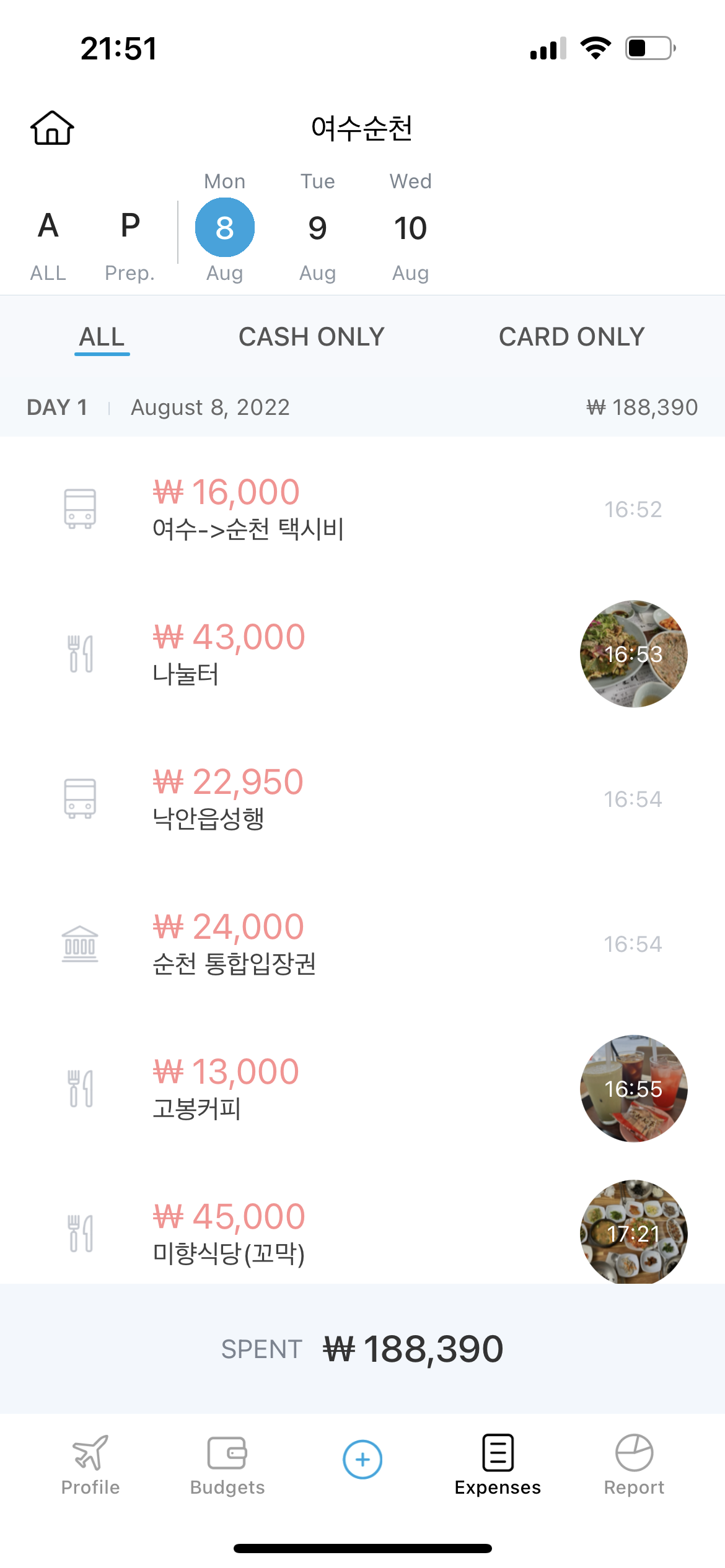
Task: Filter by CASH ONLY
Action: coord(312,337)
